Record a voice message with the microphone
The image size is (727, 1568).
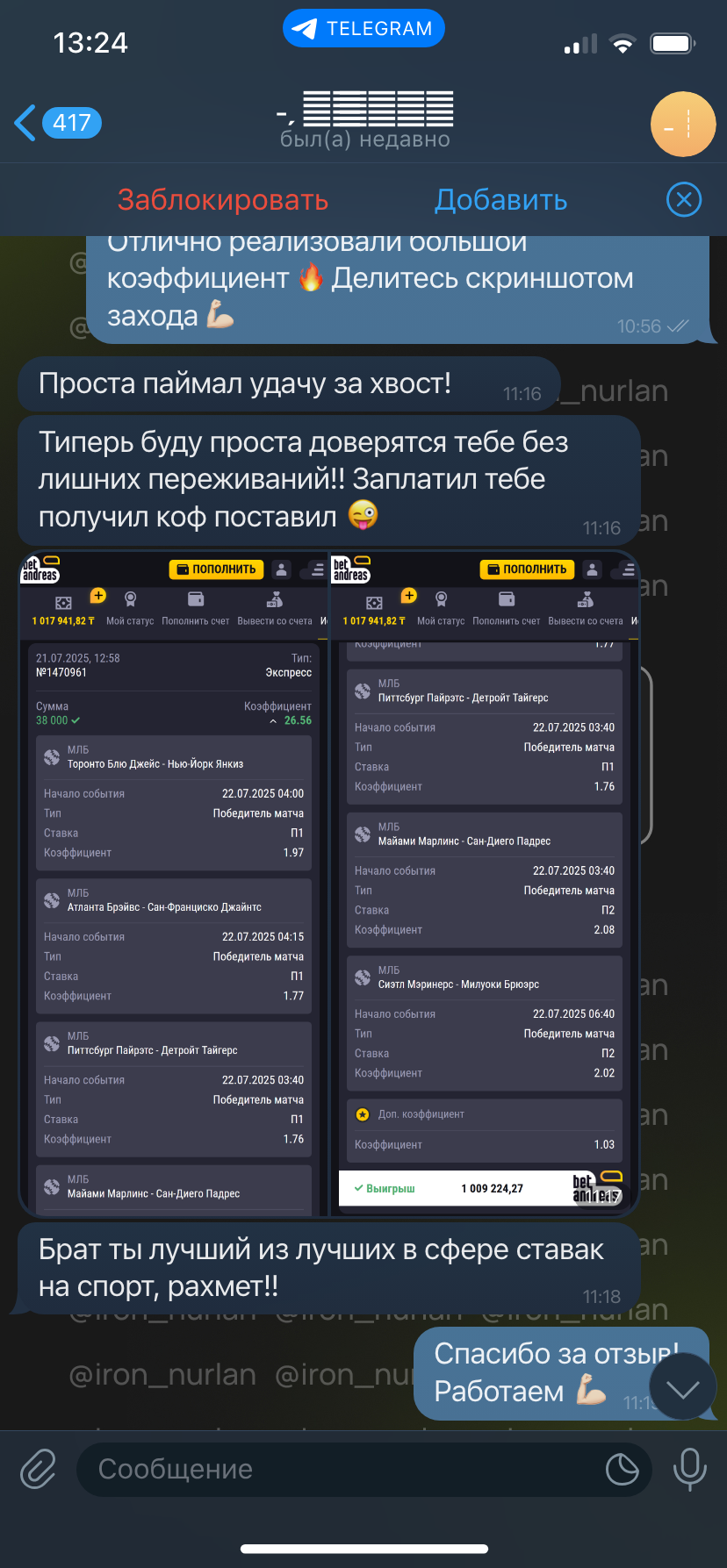point(689,1469)
